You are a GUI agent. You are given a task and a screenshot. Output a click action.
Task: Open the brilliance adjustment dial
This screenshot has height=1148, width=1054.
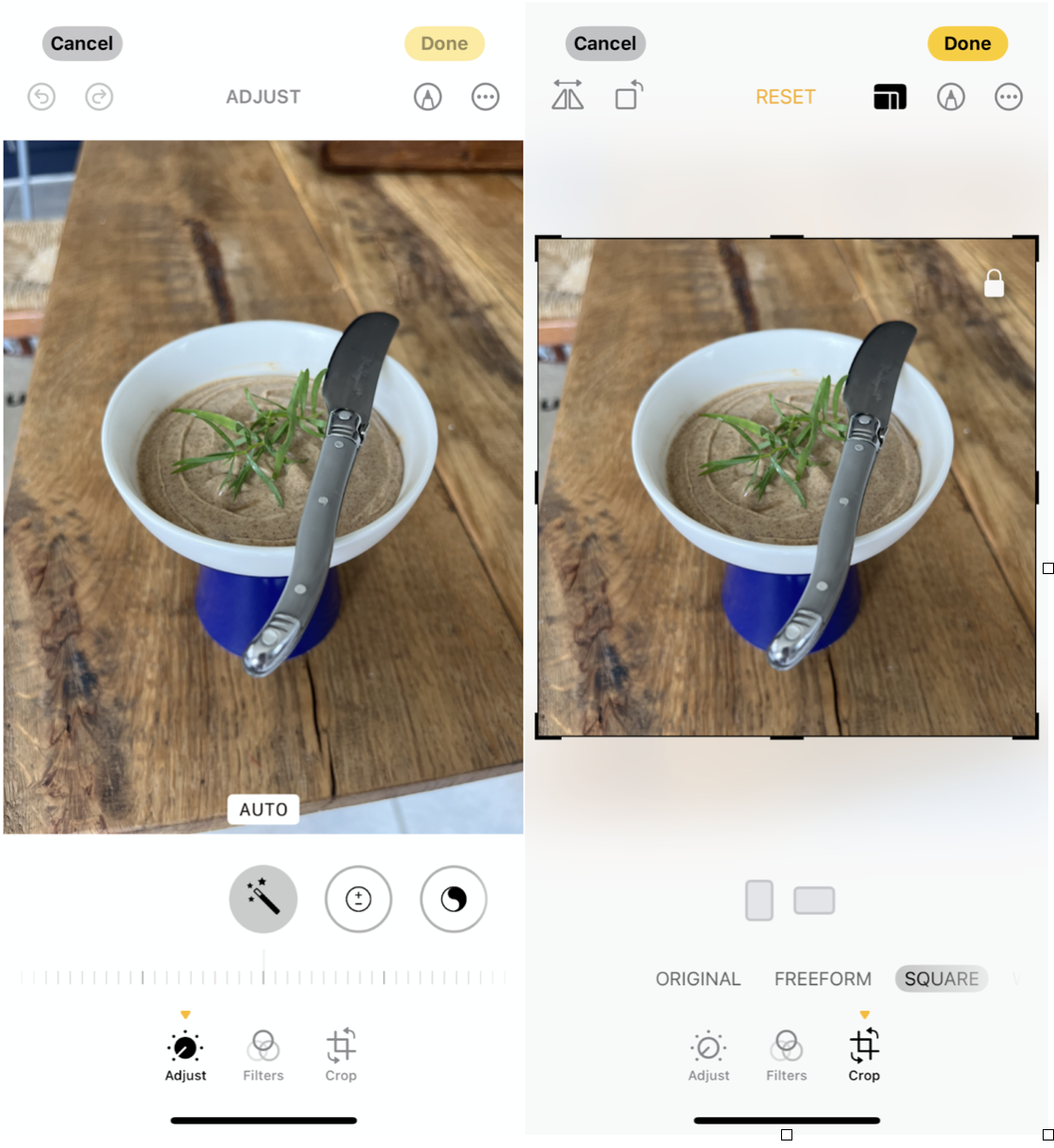(454, 899)
